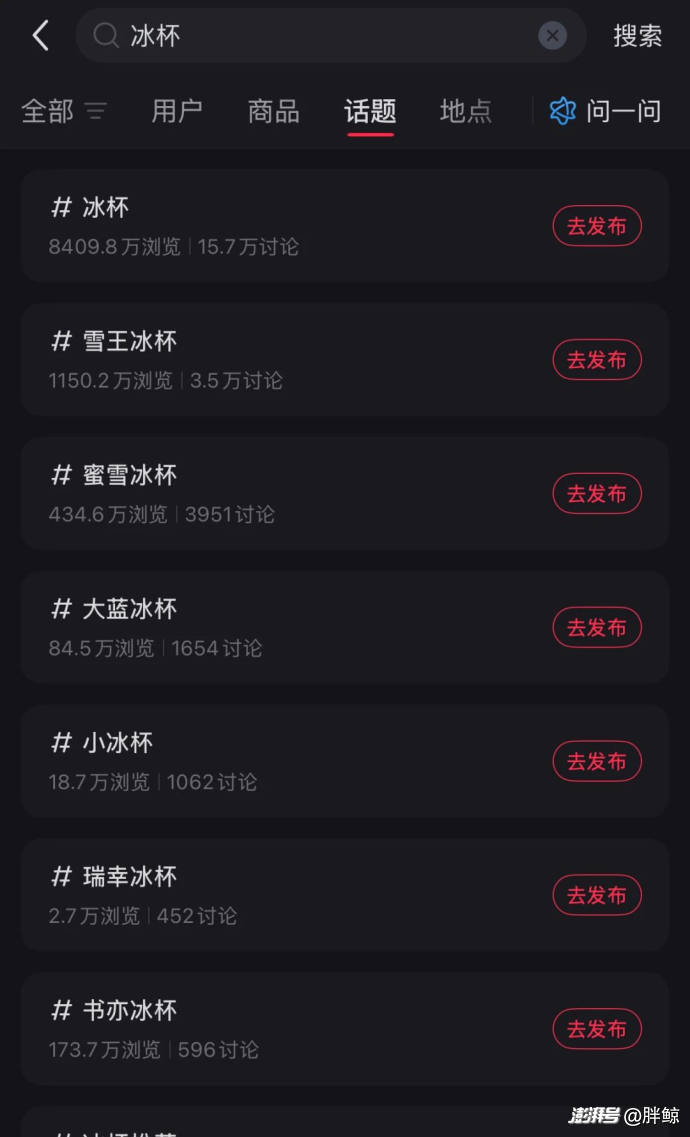Go back using the back arrow
The image size is (690, 1137).
pyautogui.click(x=40, y=36)
